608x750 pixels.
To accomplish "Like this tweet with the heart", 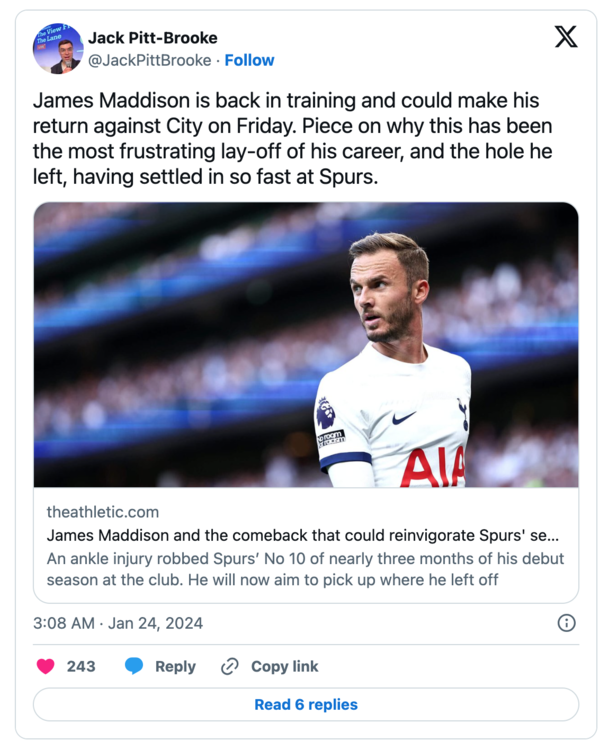I will click(x=46, y=666).
